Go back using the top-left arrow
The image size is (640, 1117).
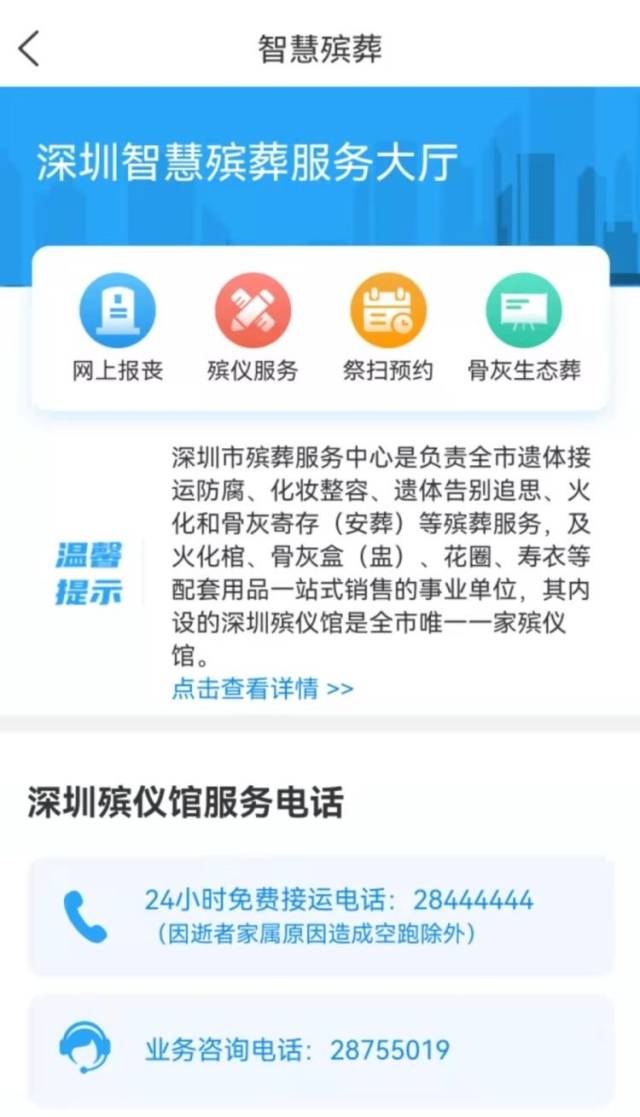29,48
